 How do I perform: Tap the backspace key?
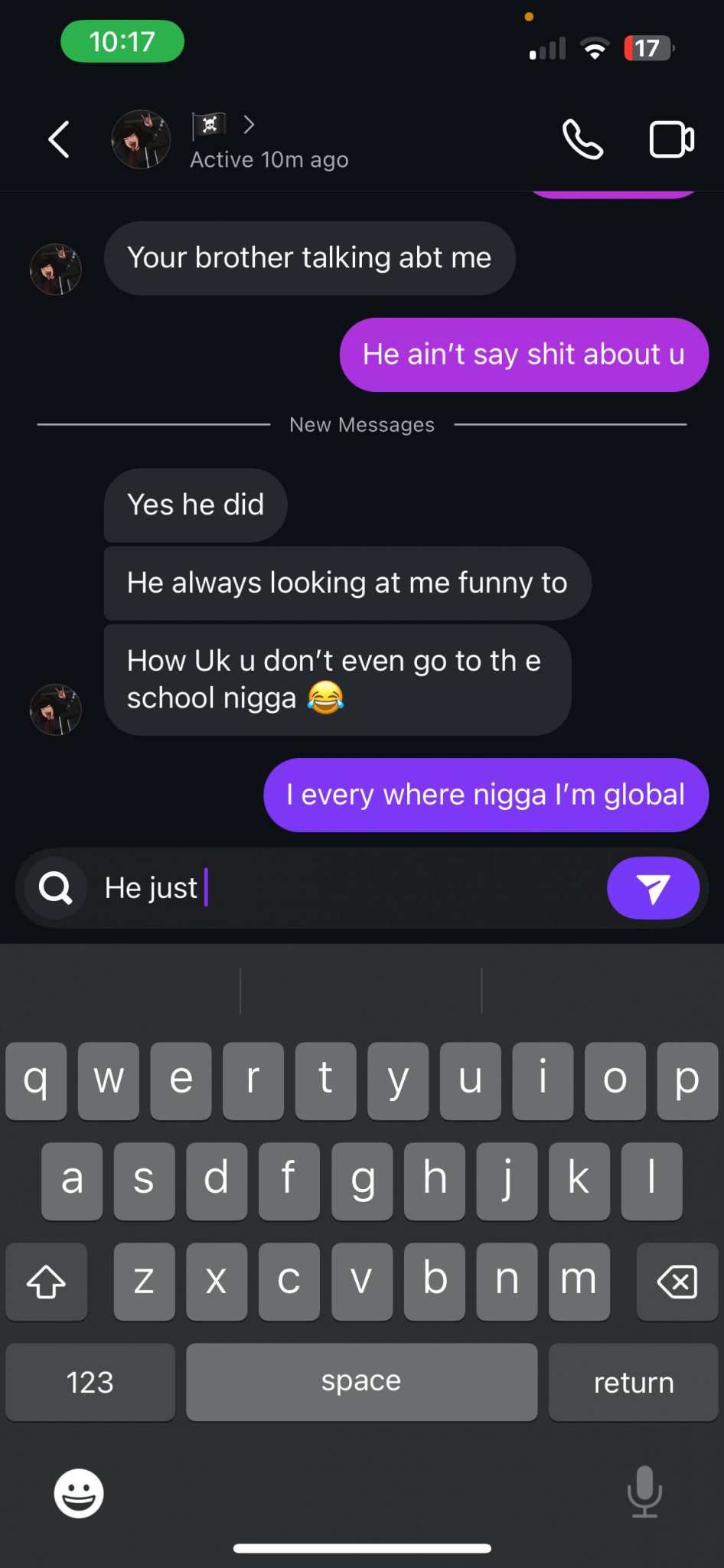coord(677,1282)
